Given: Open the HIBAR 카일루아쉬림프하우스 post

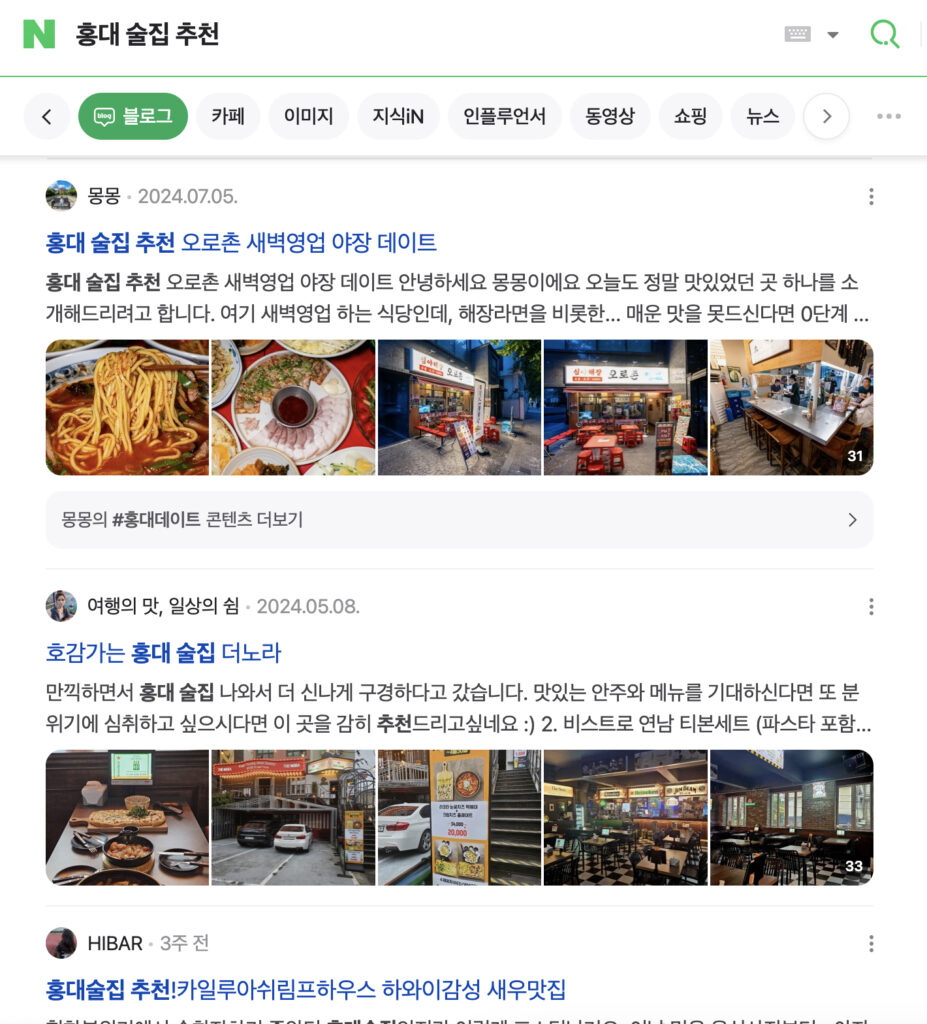Looking at the screenshot, I should [305, 990].
